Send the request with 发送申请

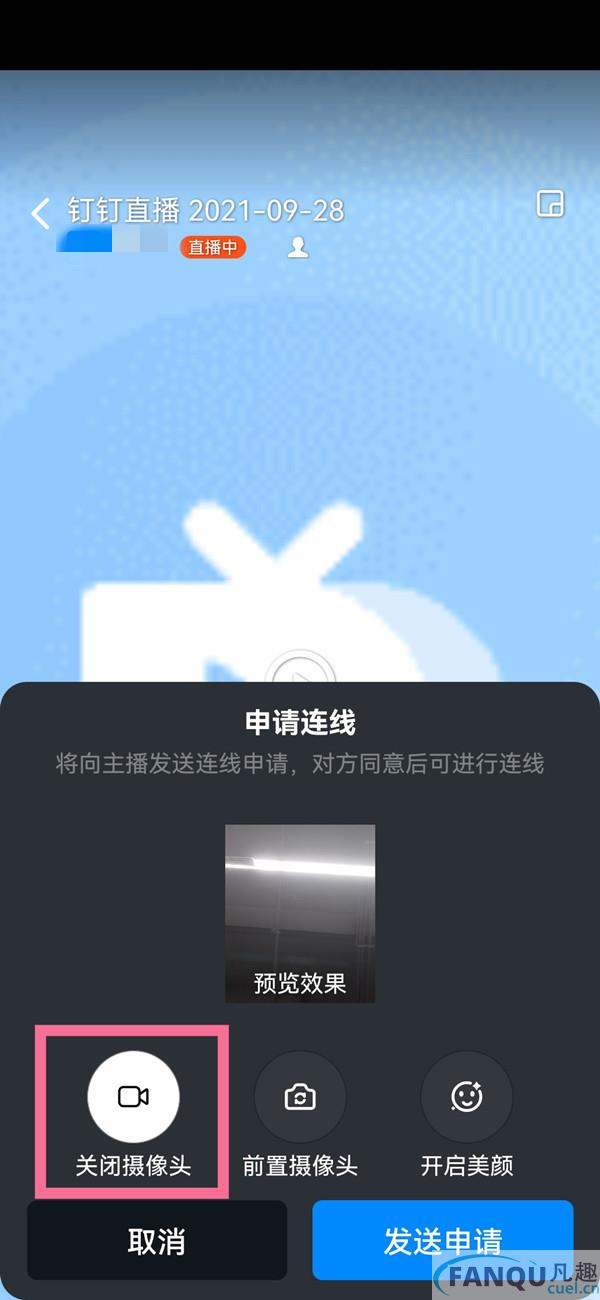442,1241
